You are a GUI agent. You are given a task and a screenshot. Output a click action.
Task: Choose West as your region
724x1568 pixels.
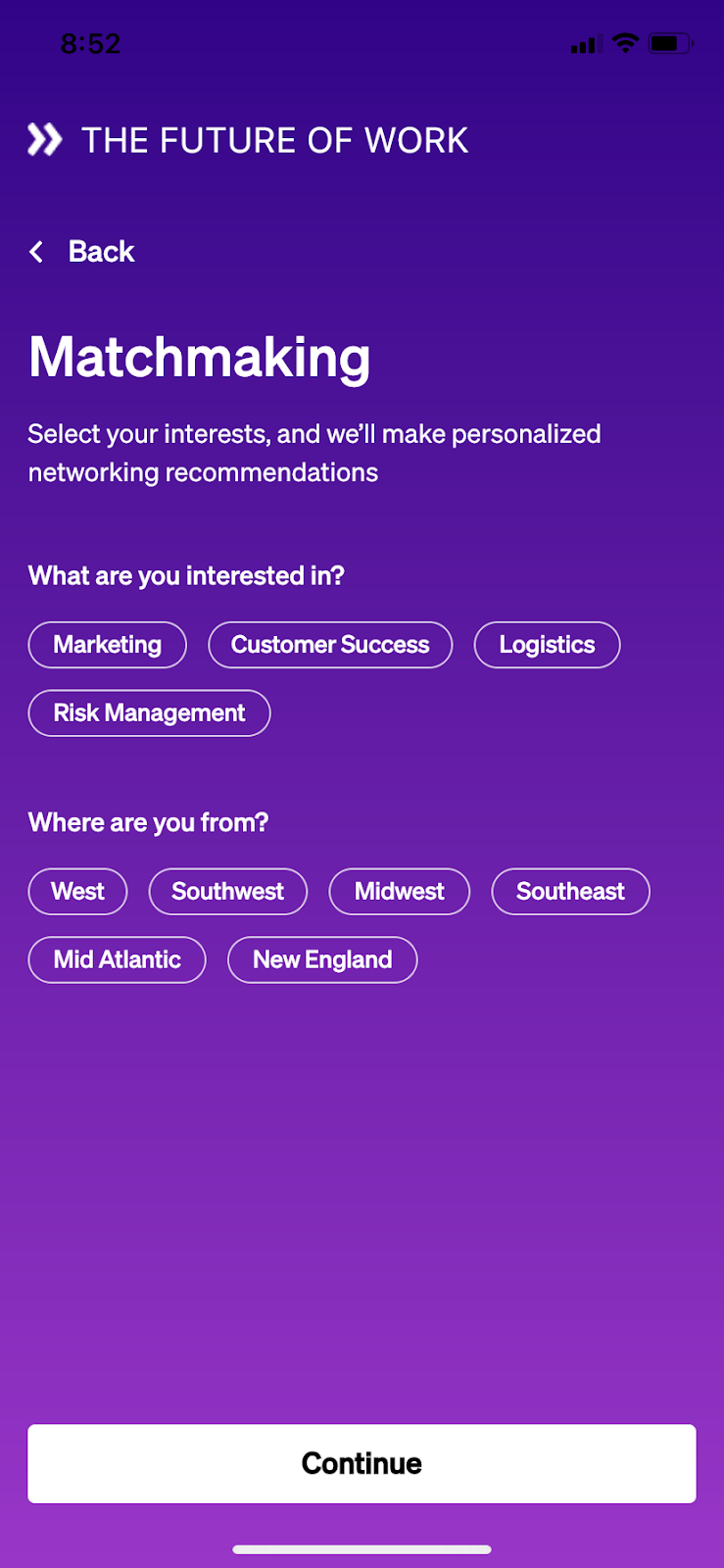(x=77, y=892)
